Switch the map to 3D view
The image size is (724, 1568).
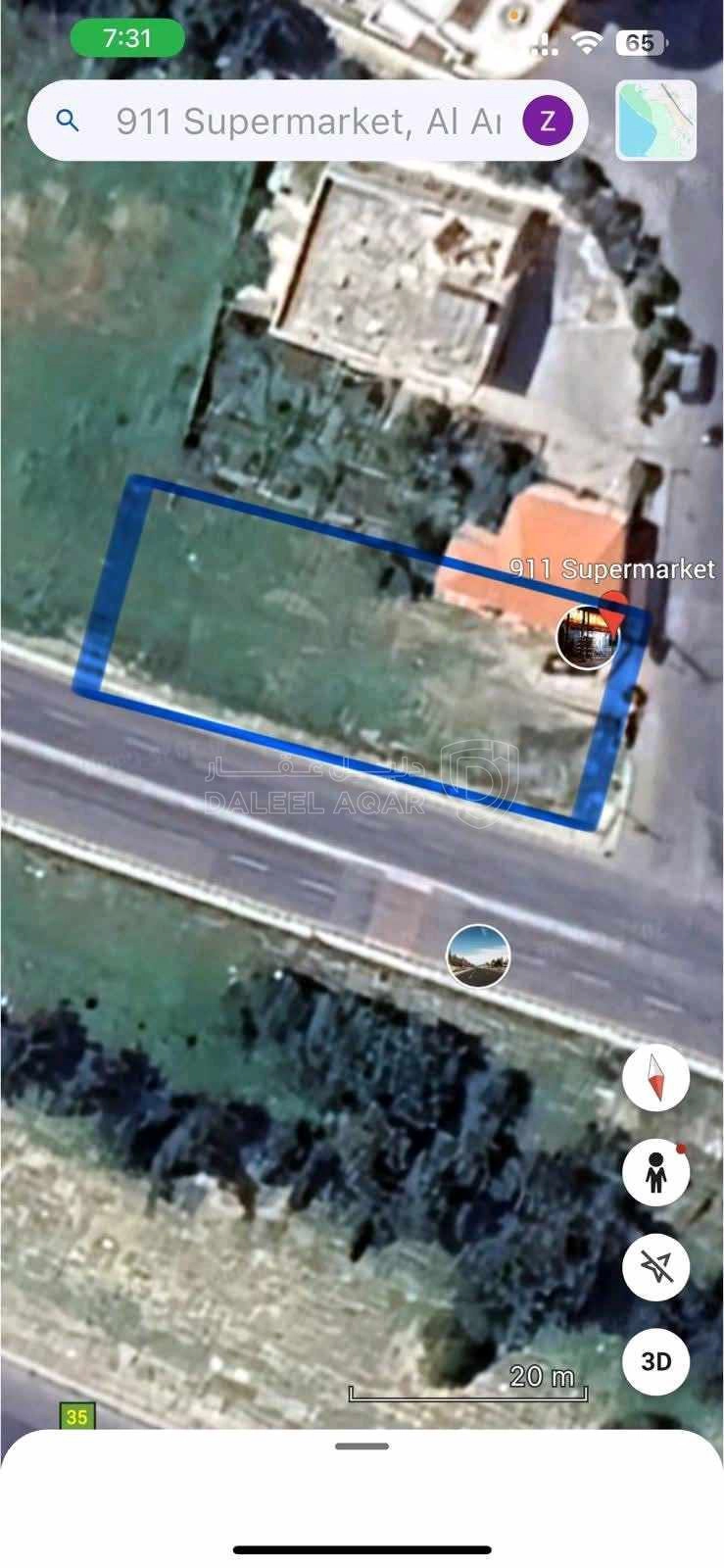[x=655, y=1361]
